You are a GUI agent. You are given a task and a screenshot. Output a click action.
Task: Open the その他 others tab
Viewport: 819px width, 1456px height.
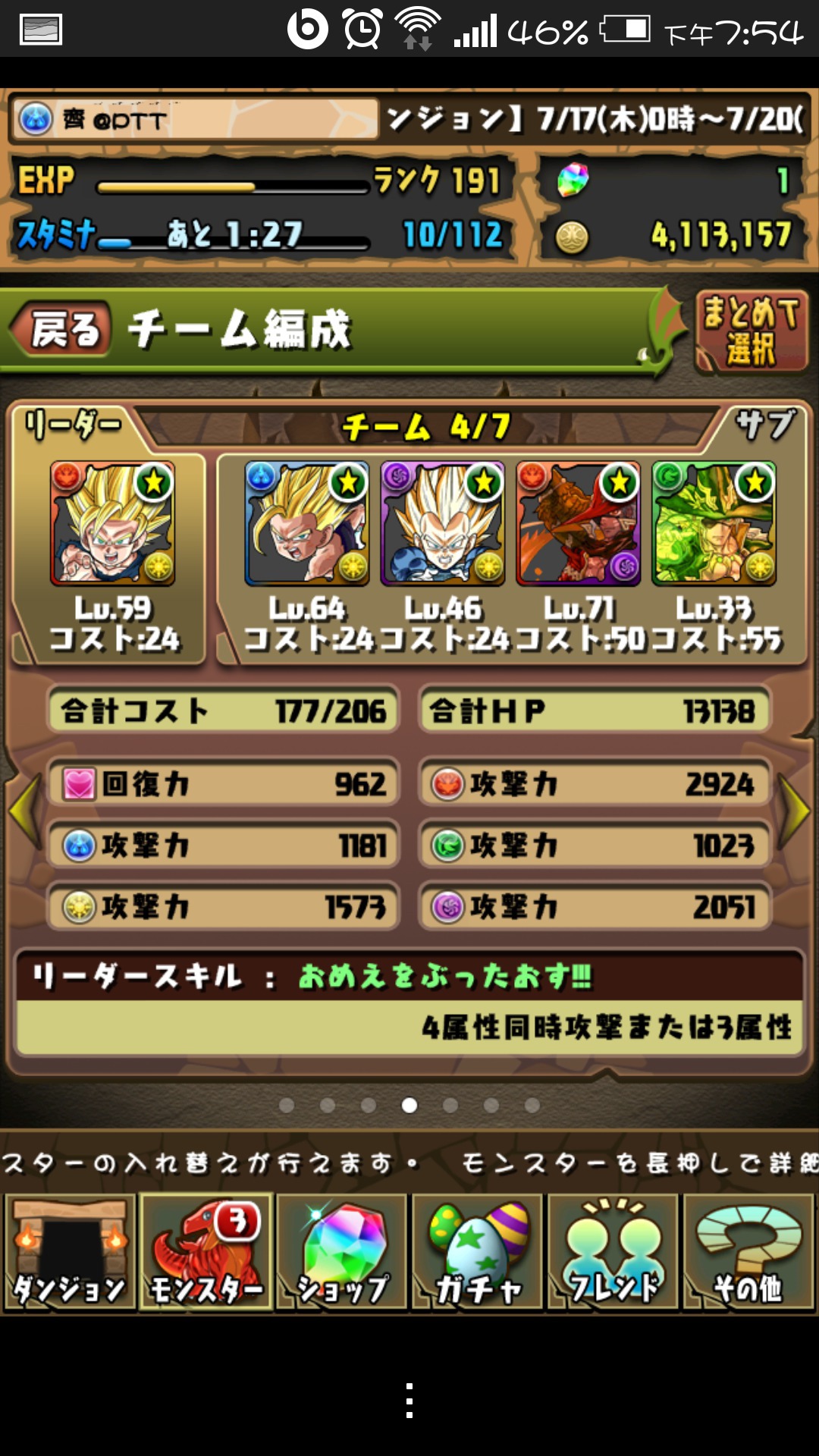[748, 1253]
